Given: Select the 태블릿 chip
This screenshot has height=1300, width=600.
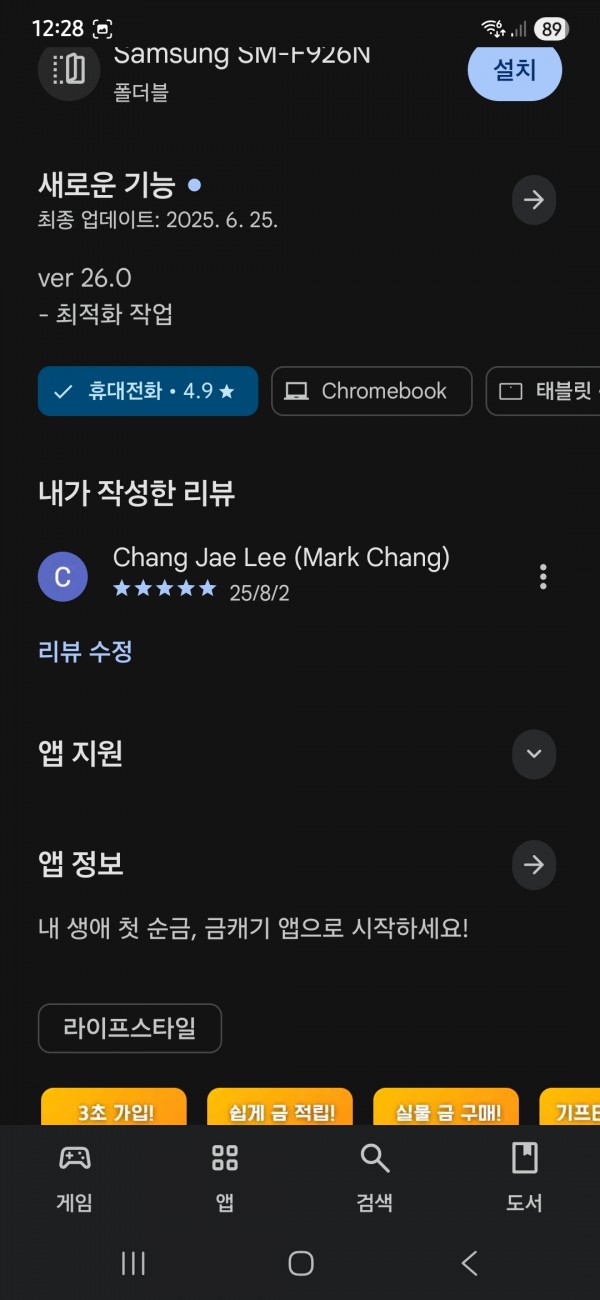Looking at the screenshot, I should coord(543,391).
